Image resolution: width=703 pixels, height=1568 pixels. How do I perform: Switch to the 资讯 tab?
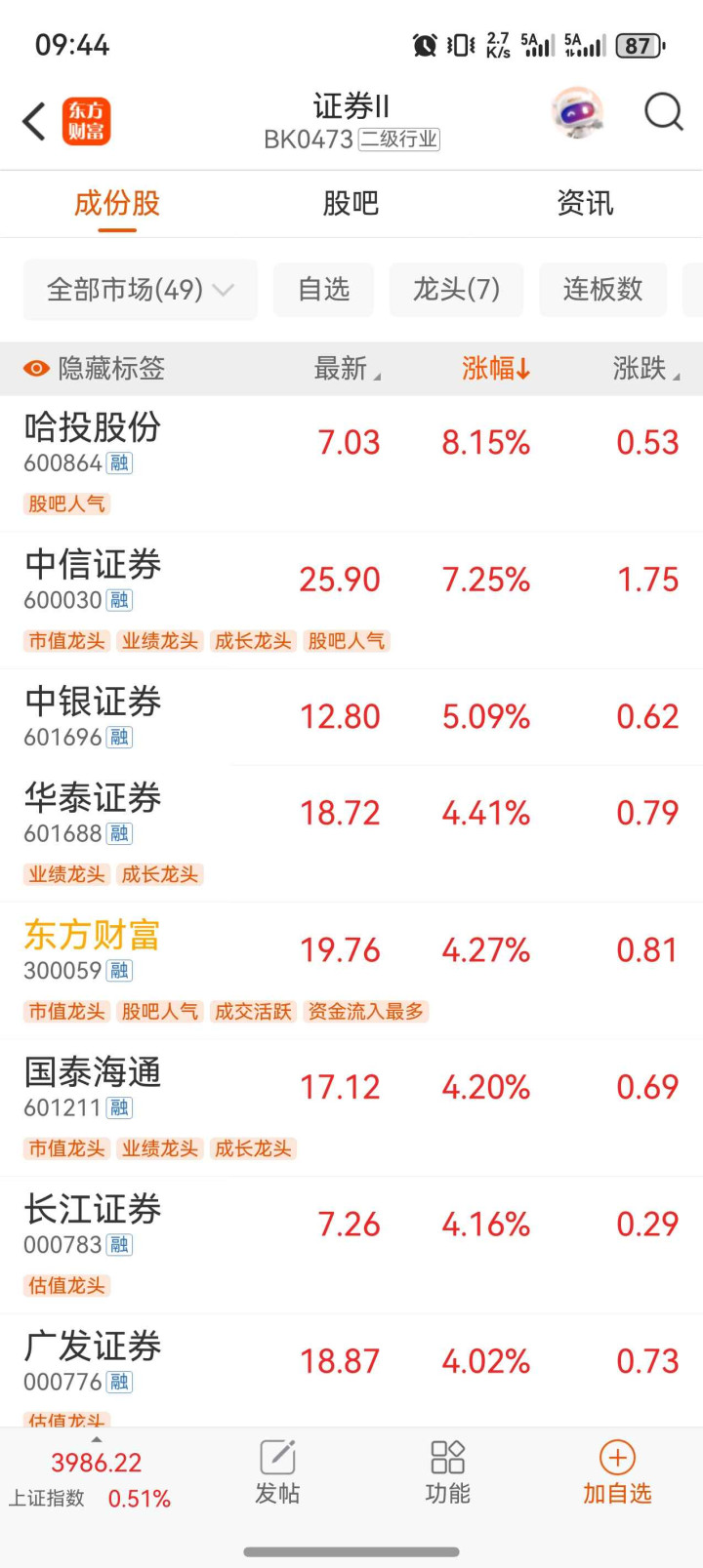click(585, 203)
